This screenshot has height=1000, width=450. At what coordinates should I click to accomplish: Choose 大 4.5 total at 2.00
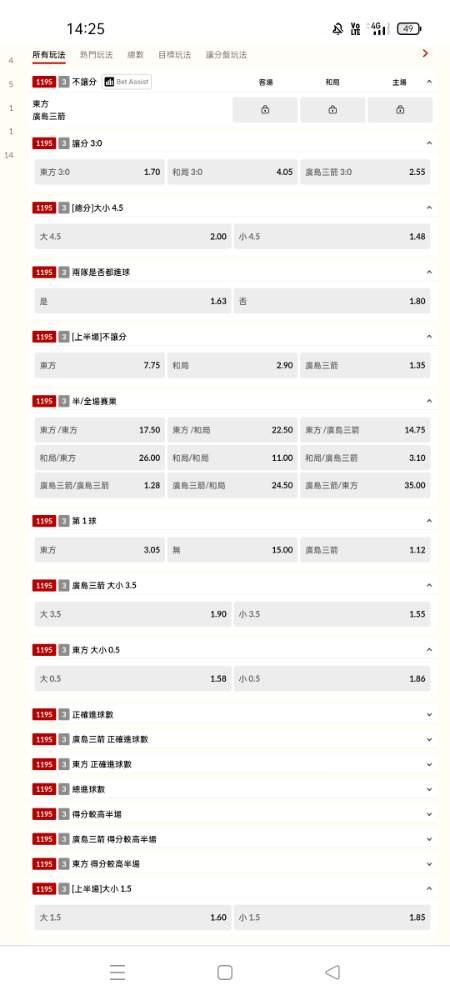tap(133, 237)
